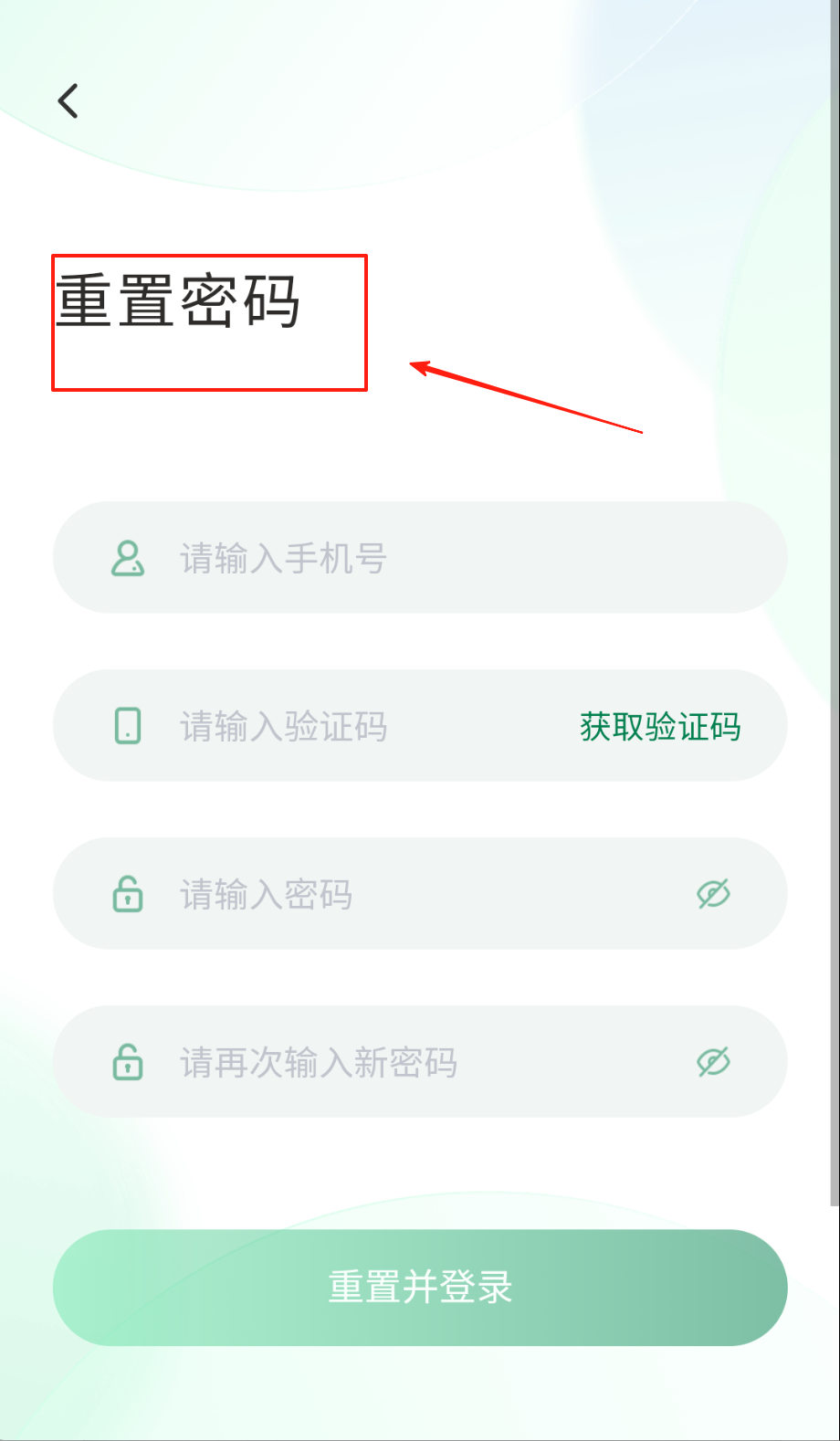Tap 获取验证码 to get a code

pos(660,727)
